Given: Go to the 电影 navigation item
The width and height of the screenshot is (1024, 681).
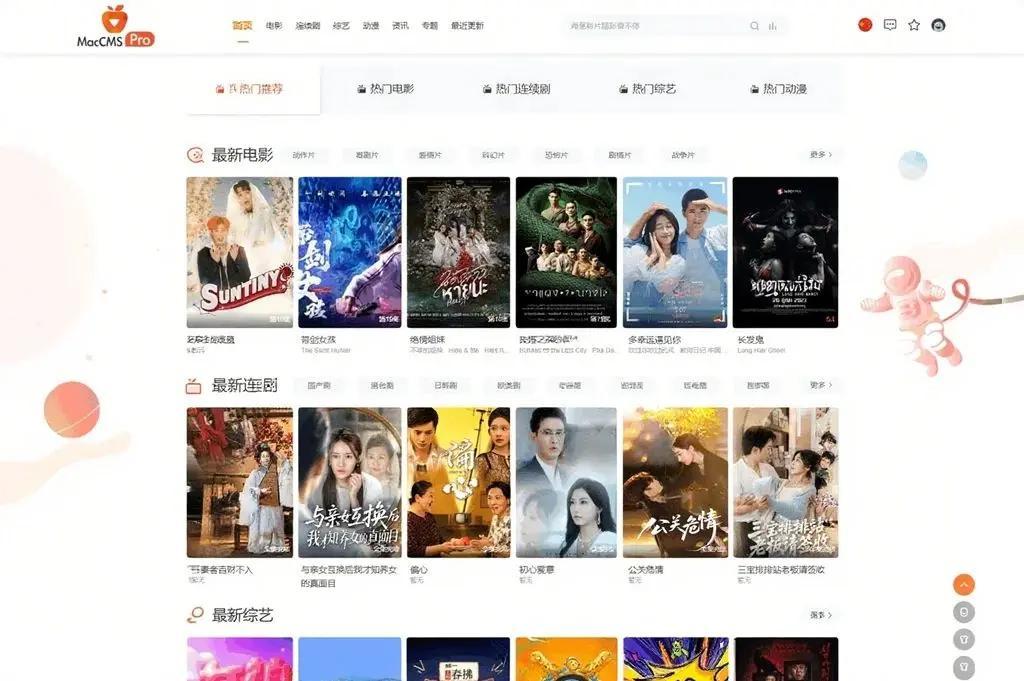Looking at the screenshot, I should tap(274, 26).
